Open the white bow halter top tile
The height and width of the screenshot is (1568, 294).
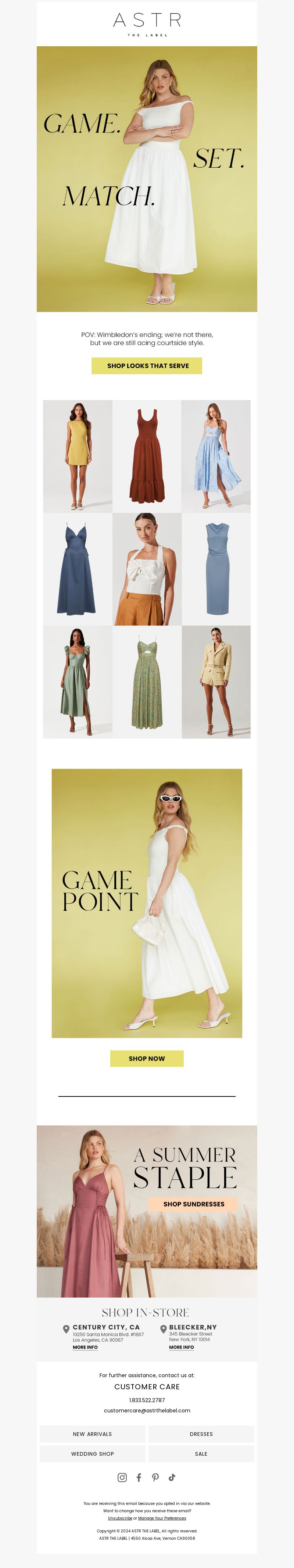click(146, 568)
